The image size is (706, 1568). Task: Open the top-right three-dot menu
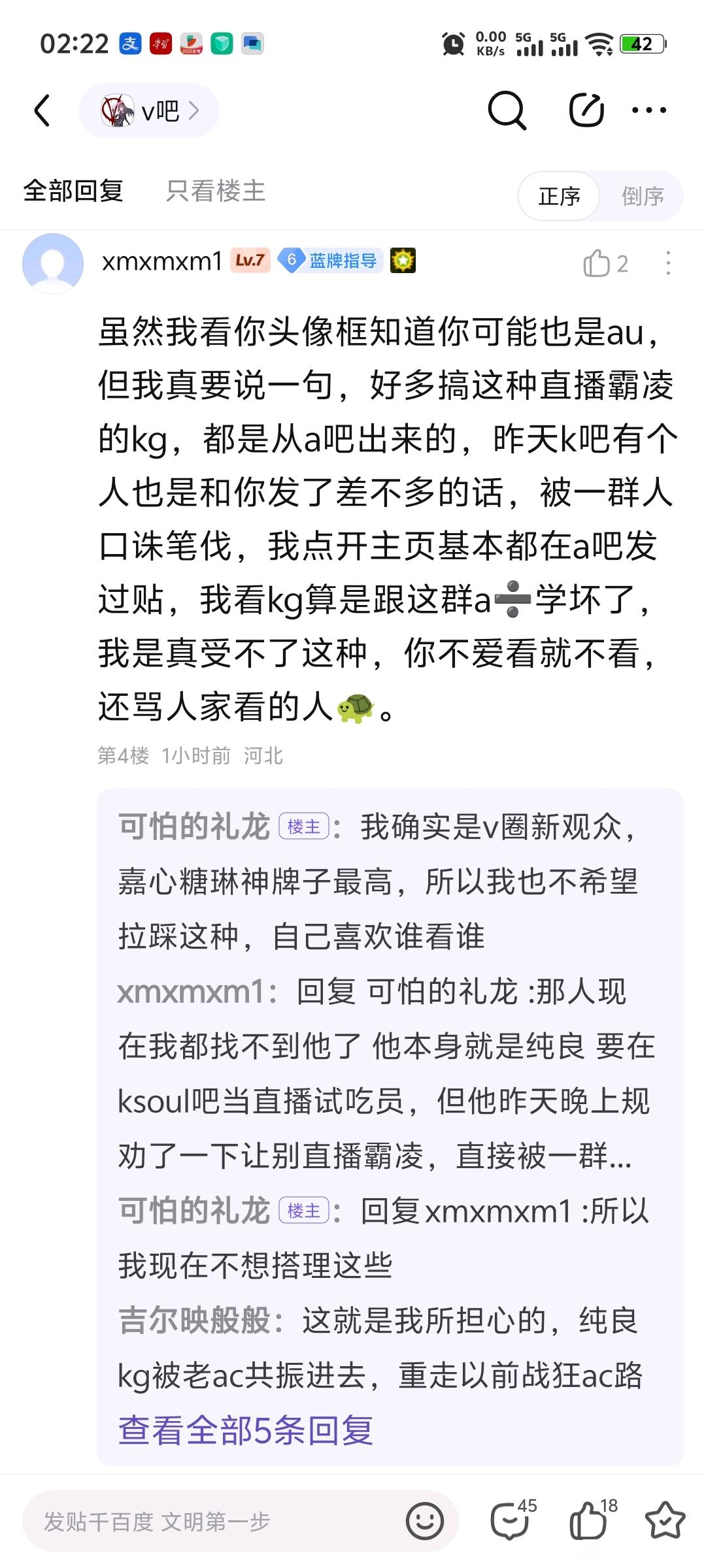click(x=649, y=110)
